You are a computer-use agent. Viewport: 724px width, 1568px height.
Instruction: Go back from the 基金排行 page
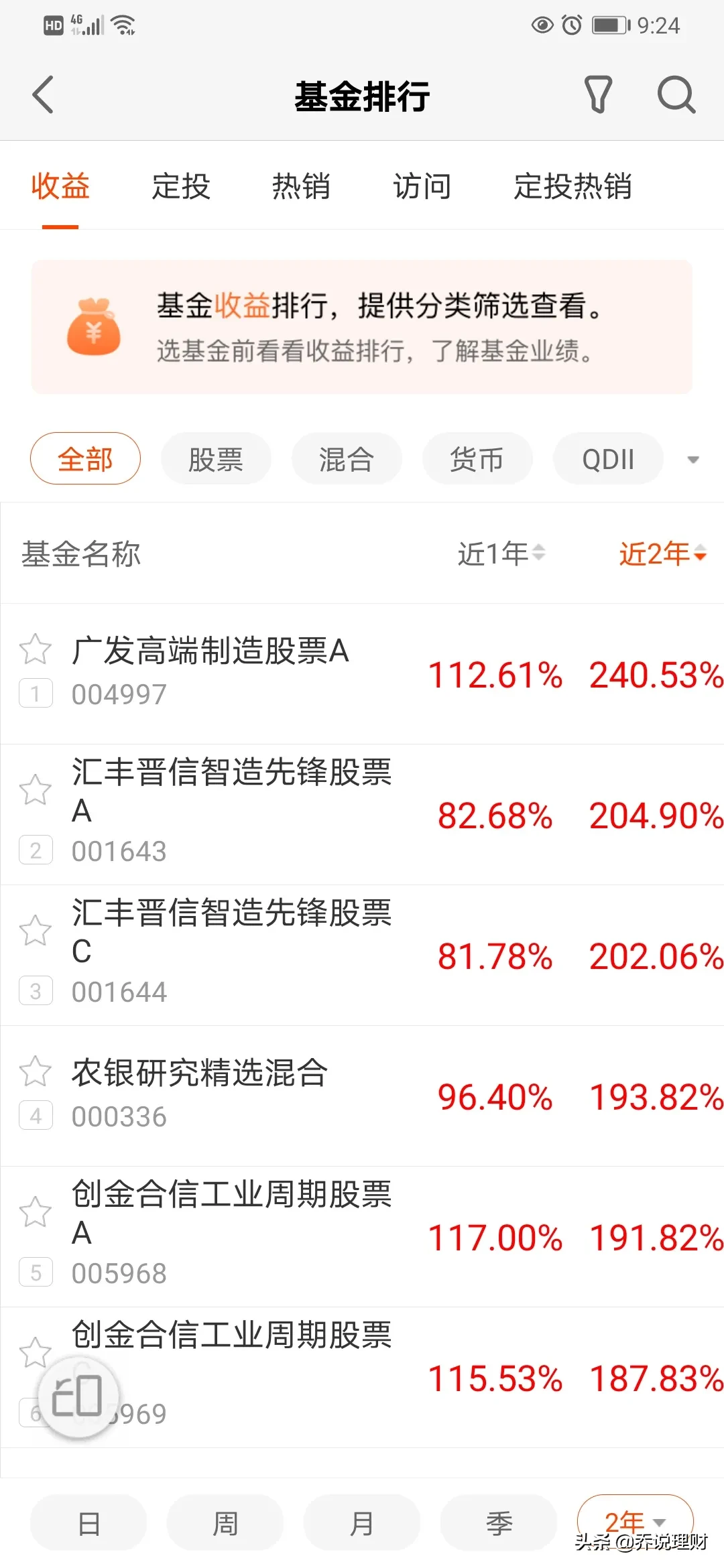(x=43, y=94)
